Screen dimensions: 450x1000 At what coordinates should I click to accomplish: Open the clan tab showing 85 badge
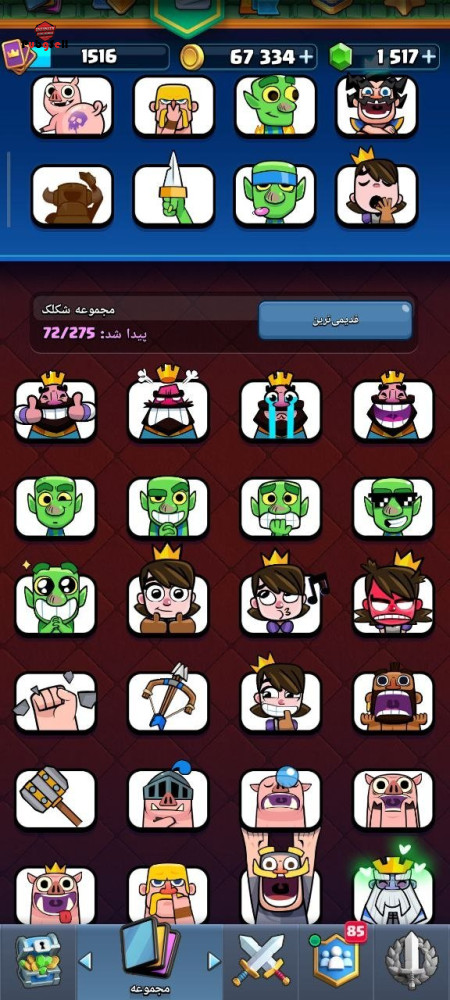336,959
